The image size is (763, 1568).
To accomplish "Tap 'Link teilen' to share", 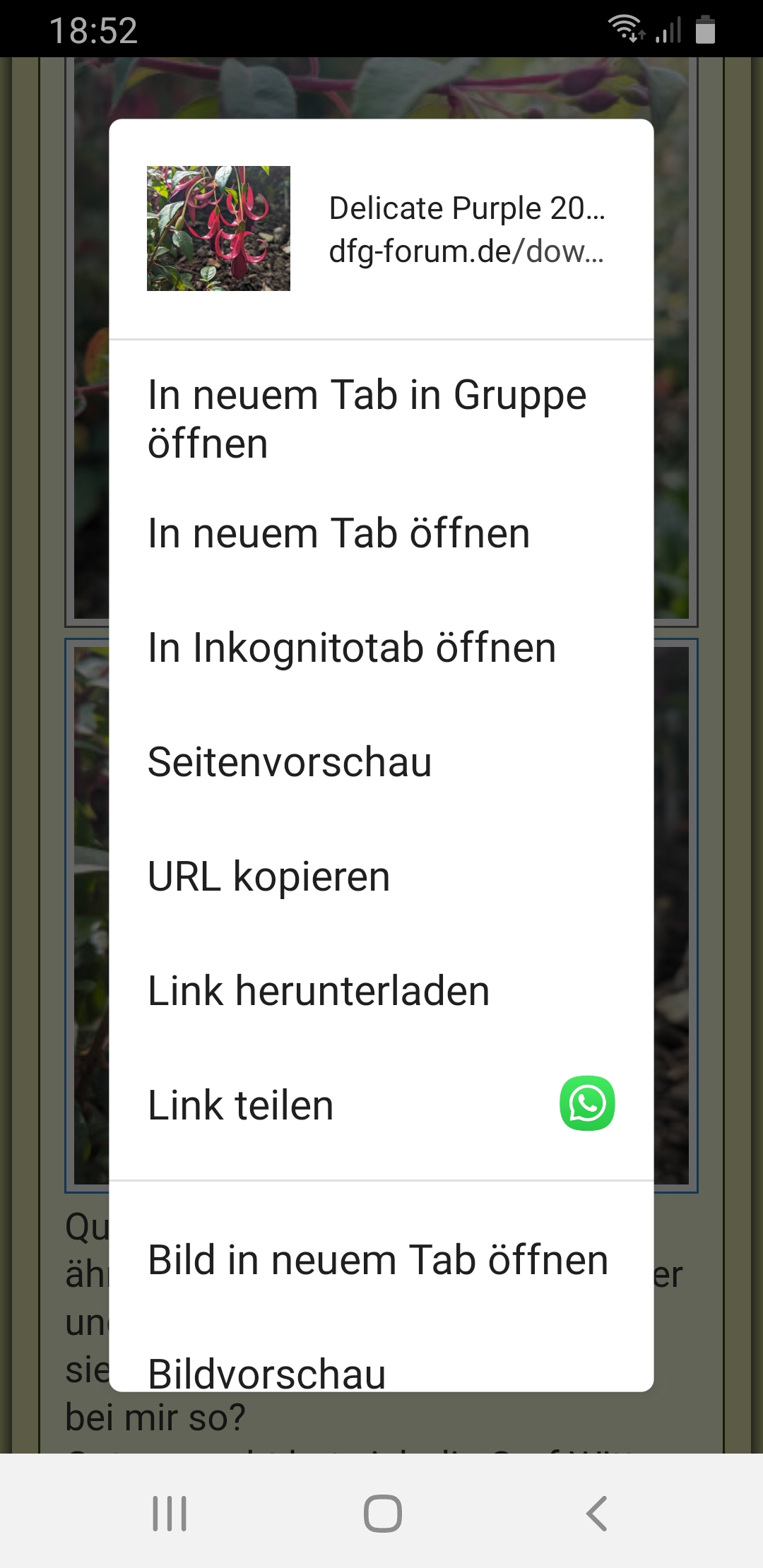I will click(241, 1105).
